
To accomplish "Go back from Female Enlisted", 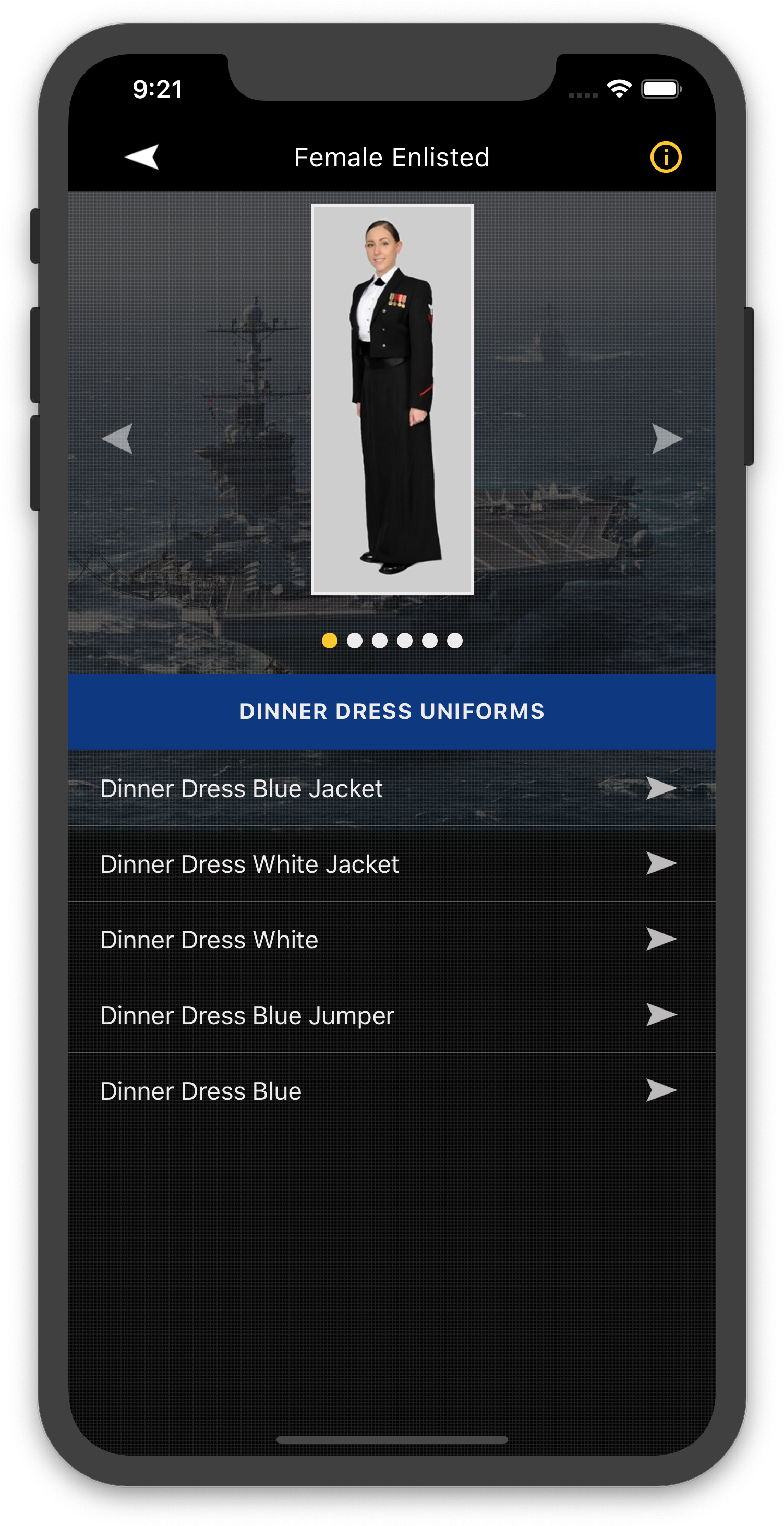I will click(x=142, y=157).
